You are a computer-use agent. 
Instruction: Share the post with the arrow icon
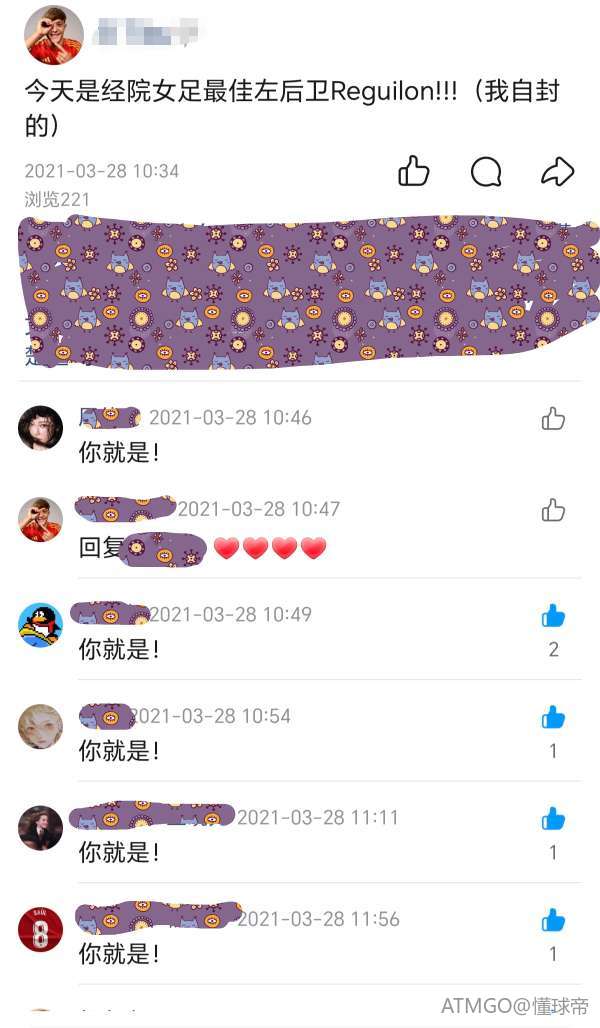click(557, 172)
